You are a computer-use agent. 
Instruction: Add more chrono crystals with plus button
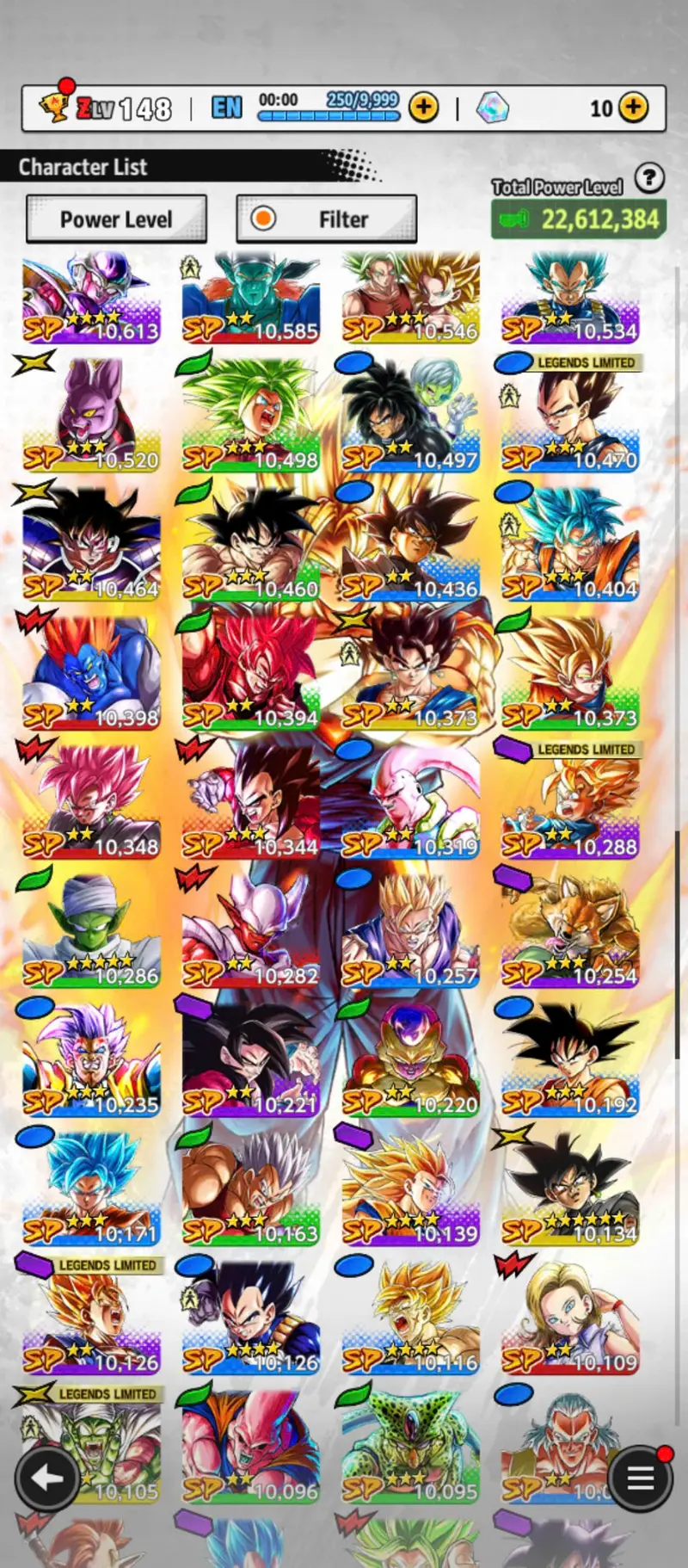coord(634,108)
